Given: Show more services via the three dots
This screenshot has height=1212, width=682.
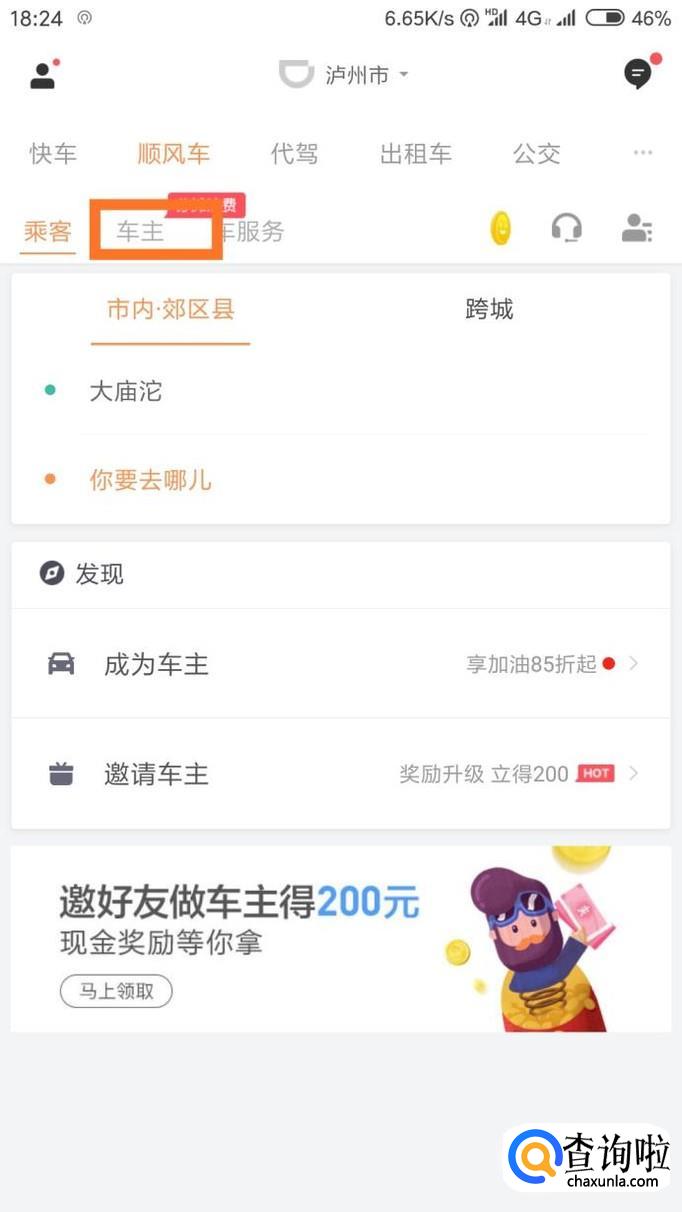Looking at the screenshot, I should click(x=643, y=154).
